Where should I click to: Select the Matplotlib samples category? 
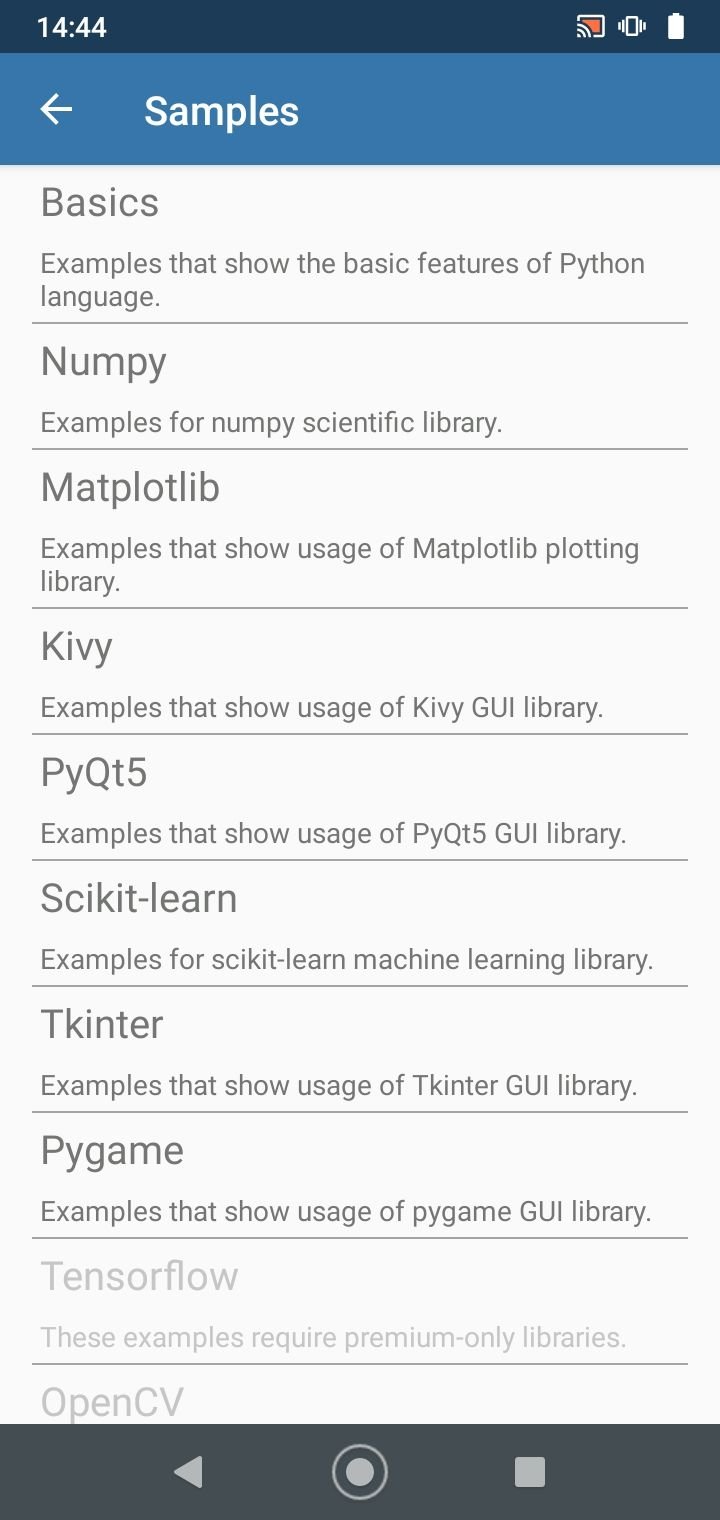(x=360, y=529)
